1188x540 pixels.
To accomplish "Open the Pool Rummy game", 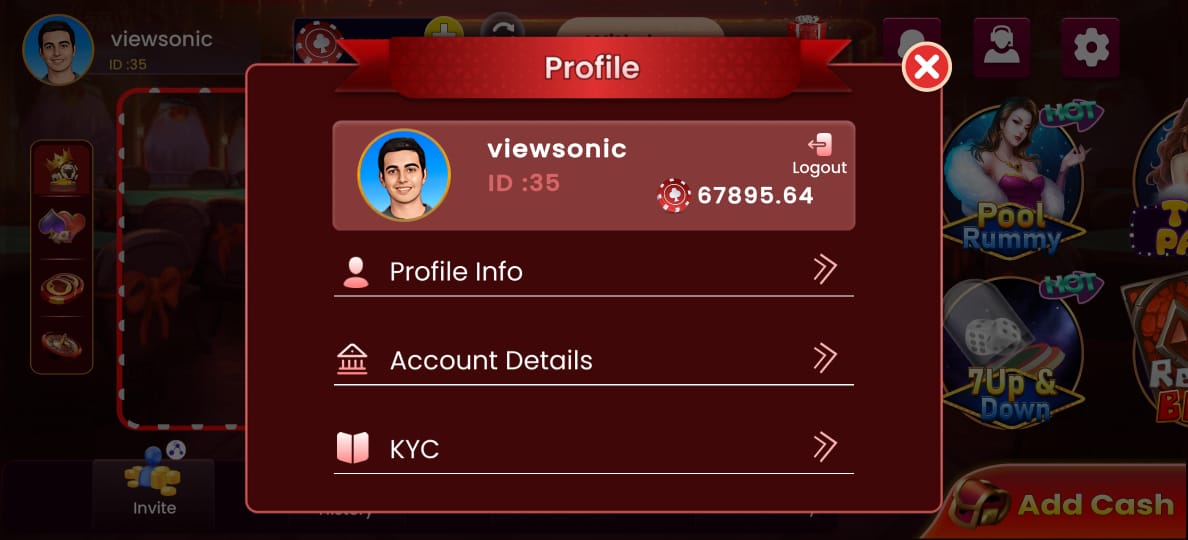I will point(1012,180).
